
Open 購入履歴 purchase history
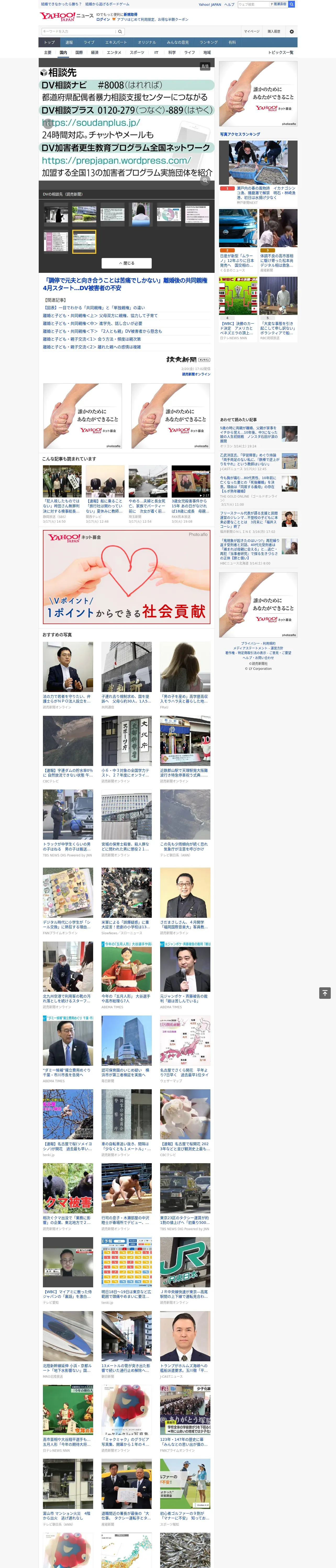[274, 31]
